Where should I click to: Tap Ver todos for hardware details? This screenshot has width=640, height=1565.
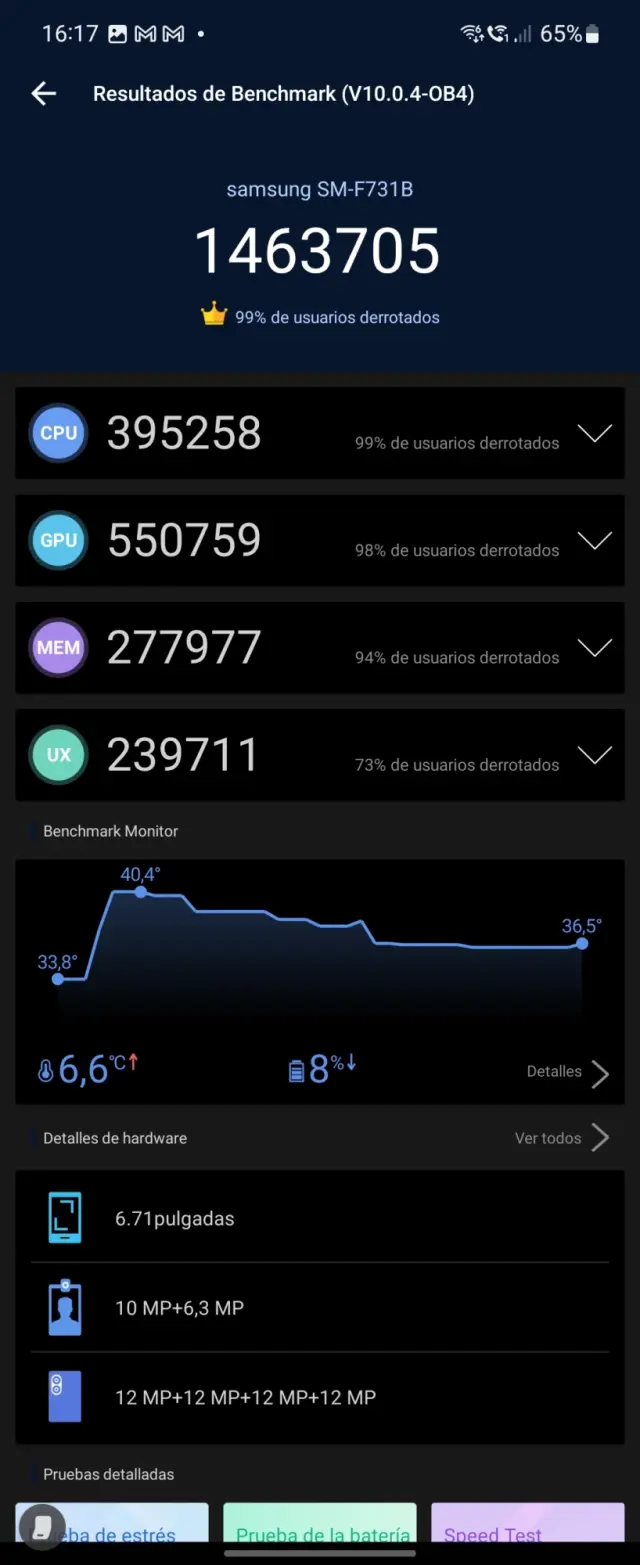click(561, 1138)
